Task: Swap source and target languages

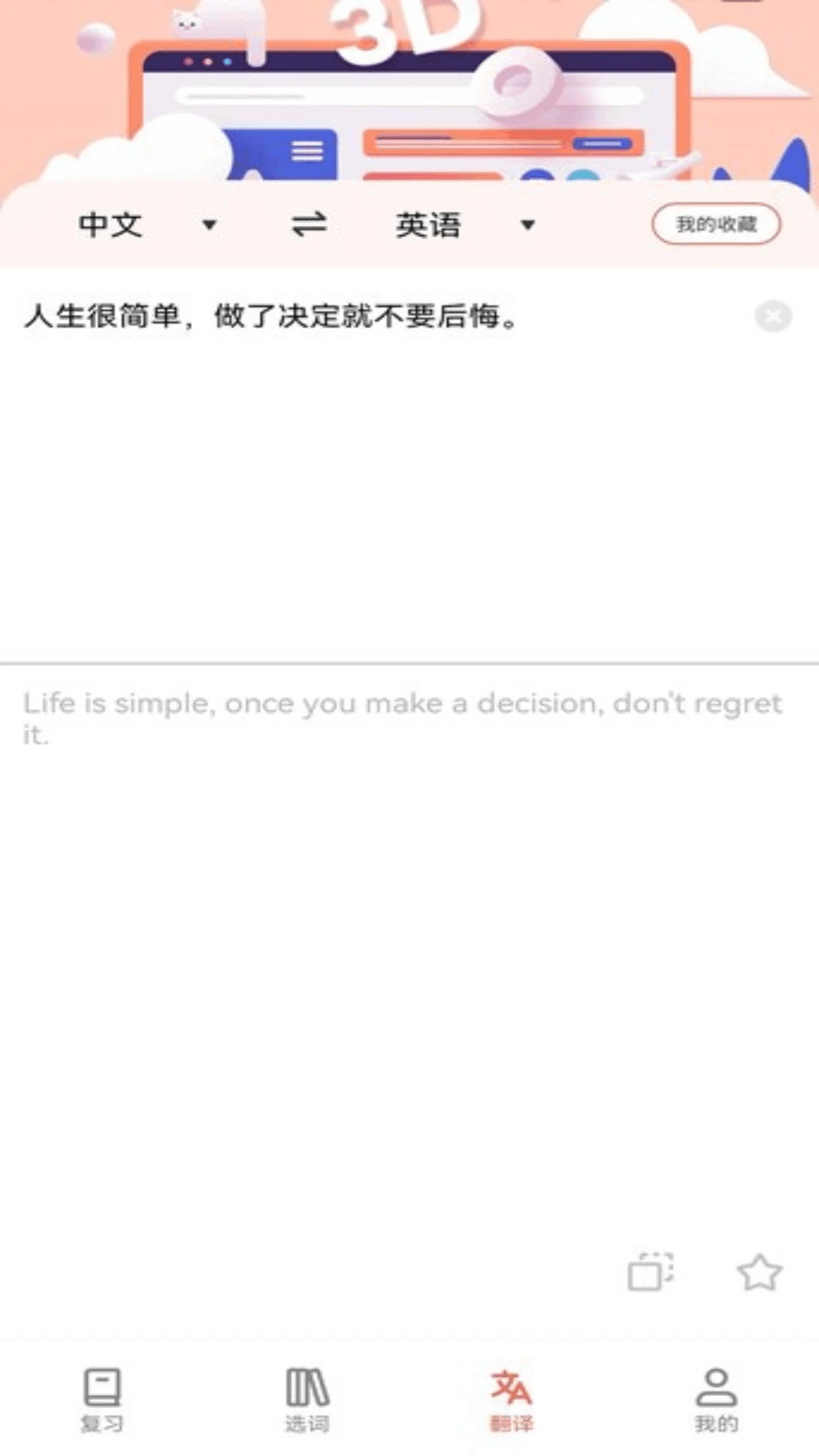Action: click(x=309, y=224)
